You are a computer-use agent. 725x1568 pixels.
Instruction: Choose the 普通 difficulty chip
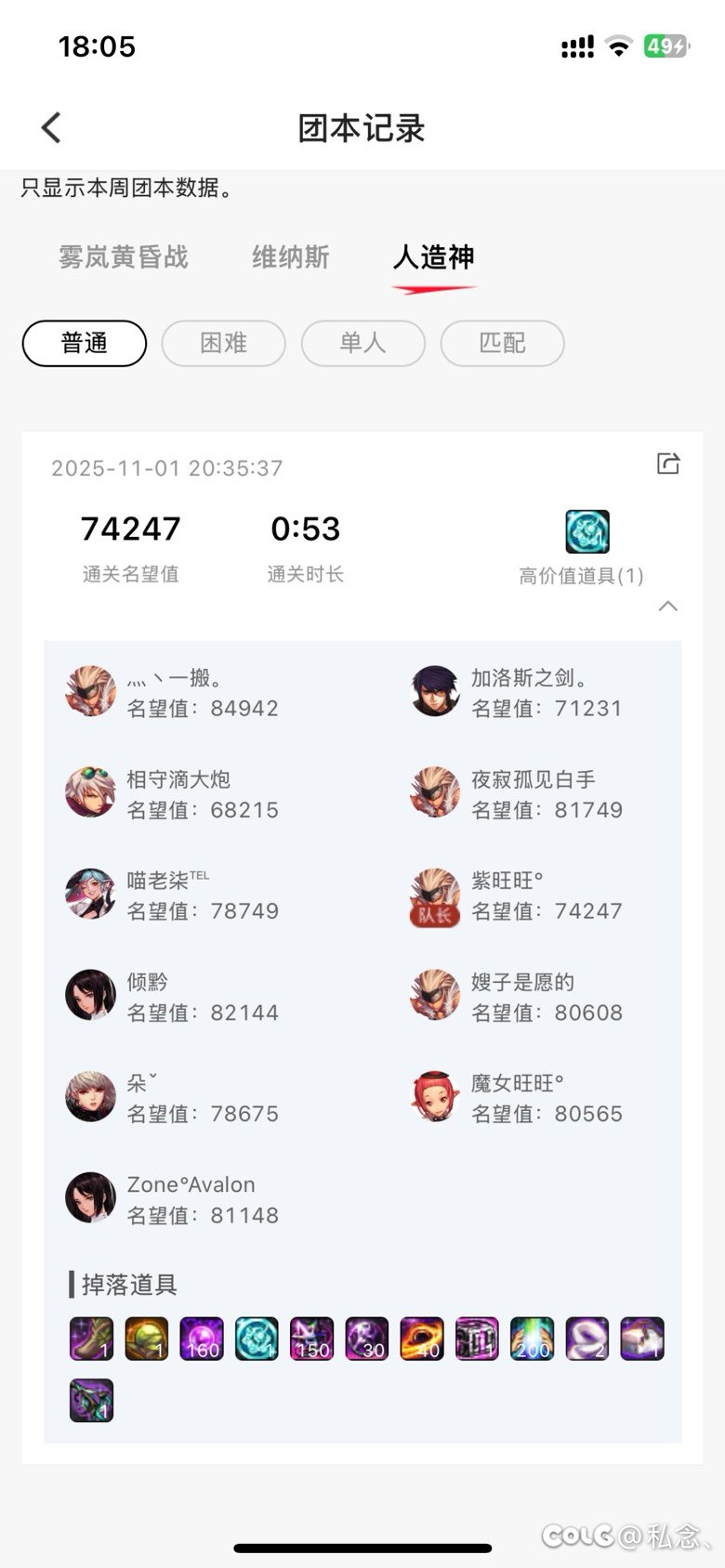(x=85, y=344)
